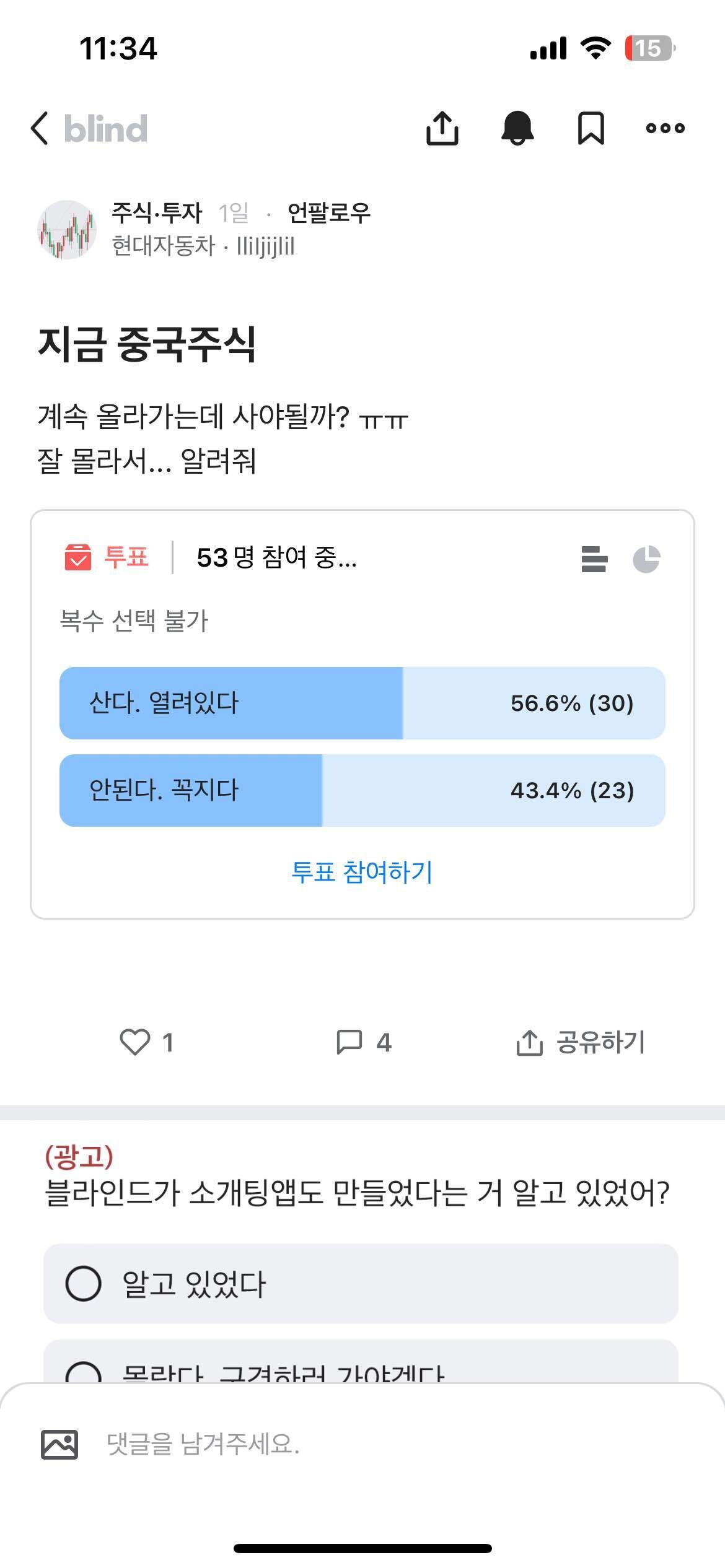Switch poll to pie chart view
Image resolution: width=725 pixels, height=1568 pixels.
point(646,558)
